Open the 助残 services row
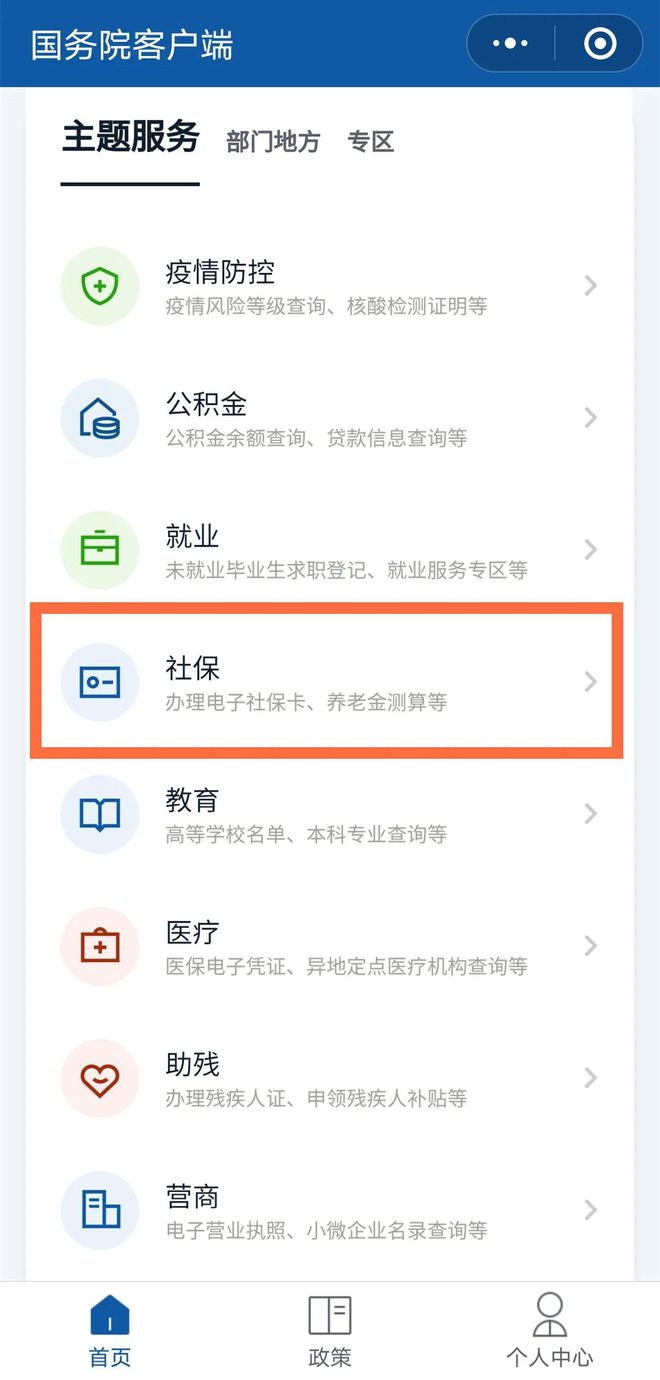The height and width of the screenshot is (1380, 660). click(330, 1078)
